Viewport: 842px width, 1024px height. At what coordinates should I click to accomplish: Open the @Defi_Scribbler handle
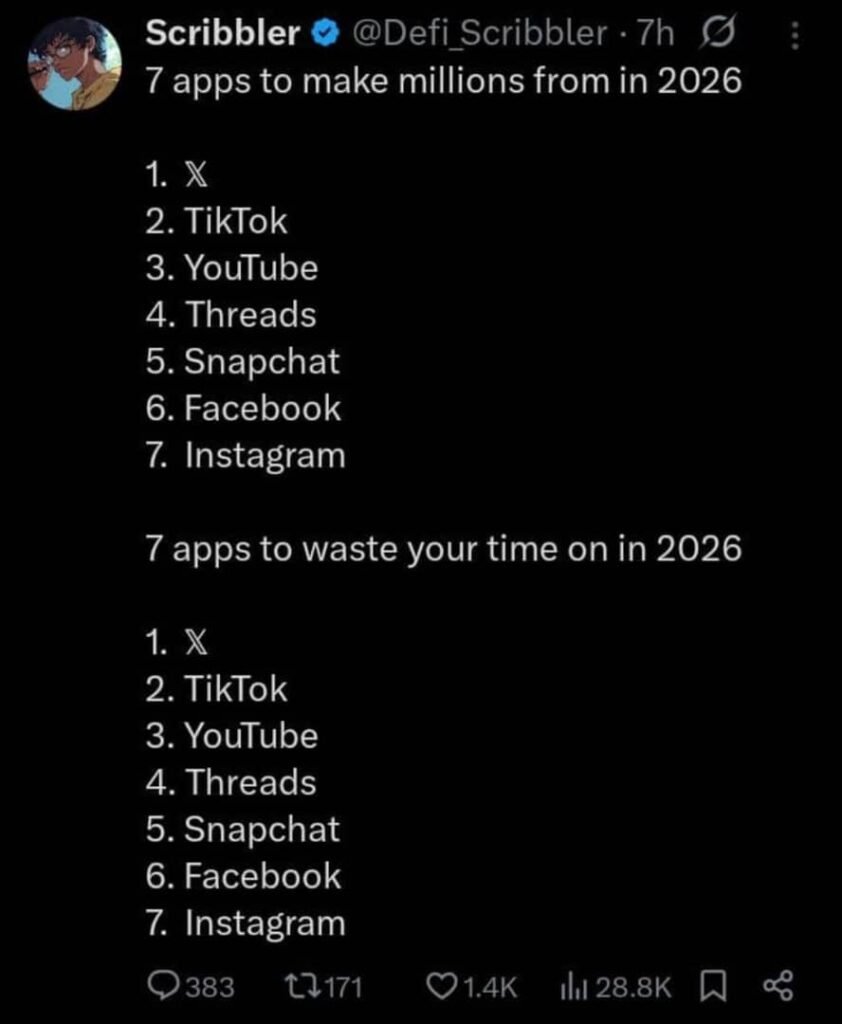[480, 34]
